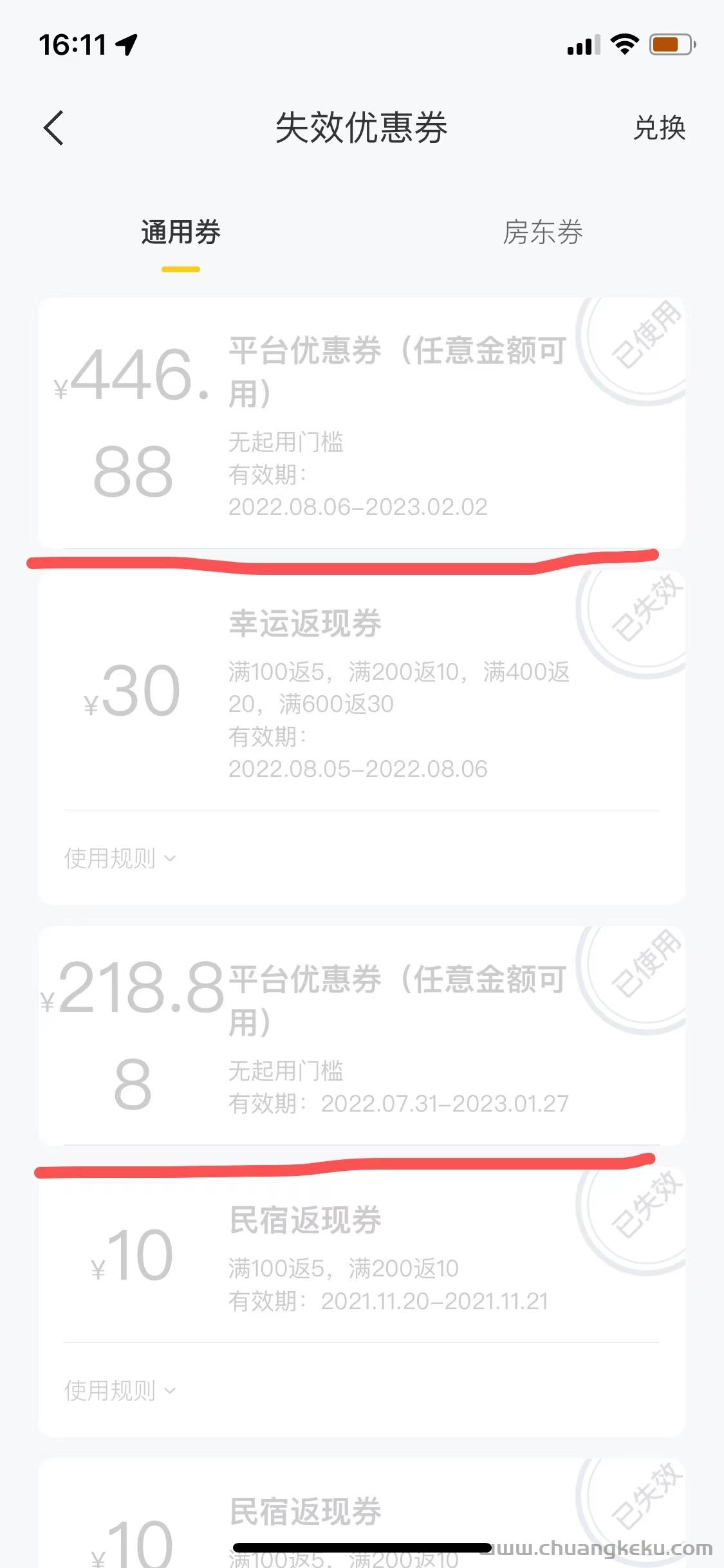Switch to the 通用券 tab
This screenshot has width=724, height=1568.
(x=181, y=232)
